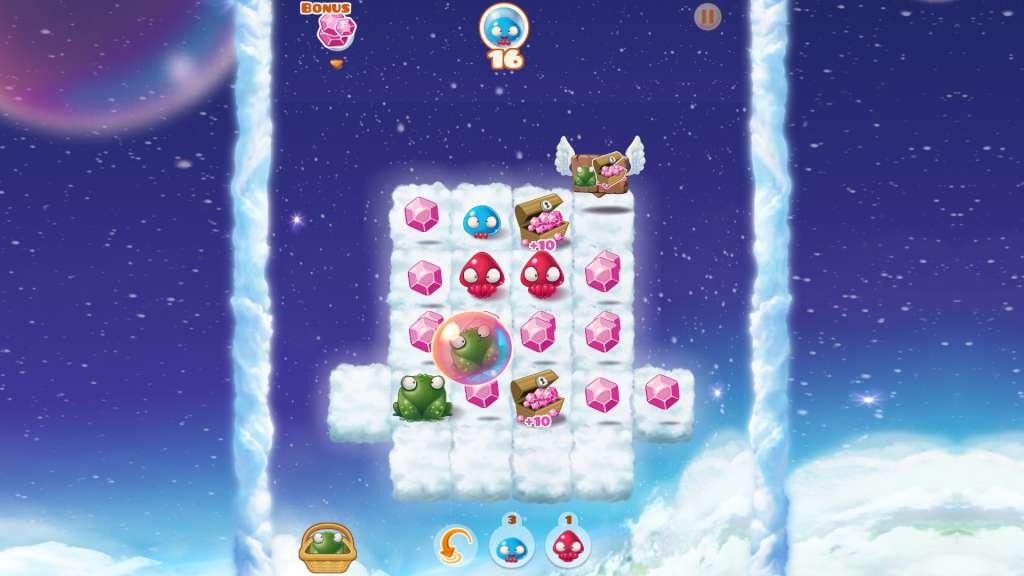
Task: Select the blue creature piece
Action: click(x=511, y=546)
